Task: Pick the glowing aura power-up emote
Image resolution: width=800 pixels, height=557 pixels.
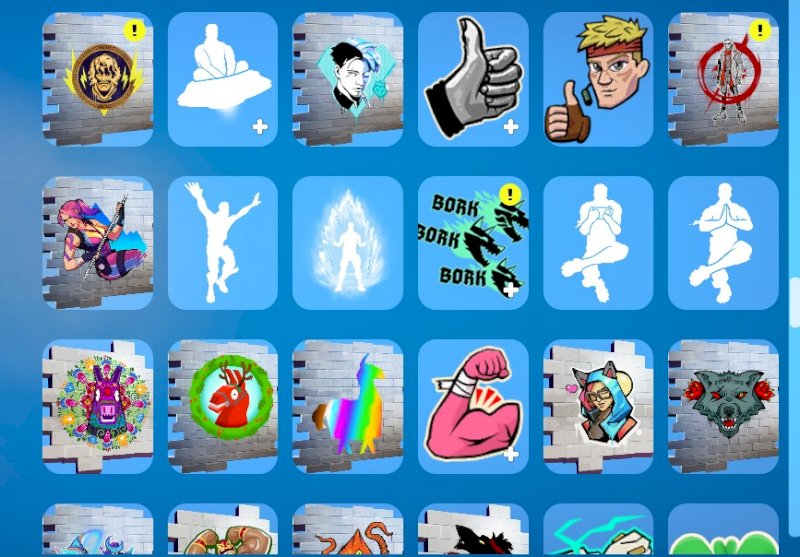Action: [347, 243]
